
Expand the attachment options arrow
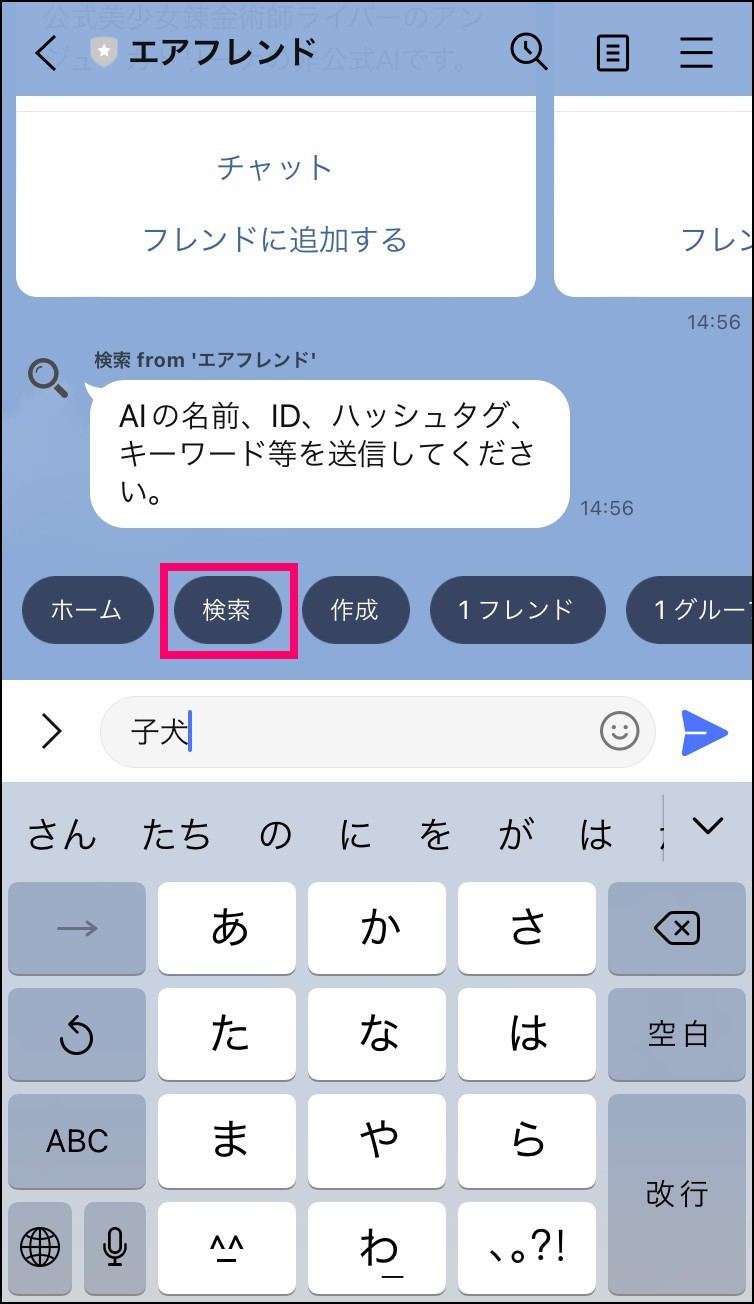(x=51, y=732)
